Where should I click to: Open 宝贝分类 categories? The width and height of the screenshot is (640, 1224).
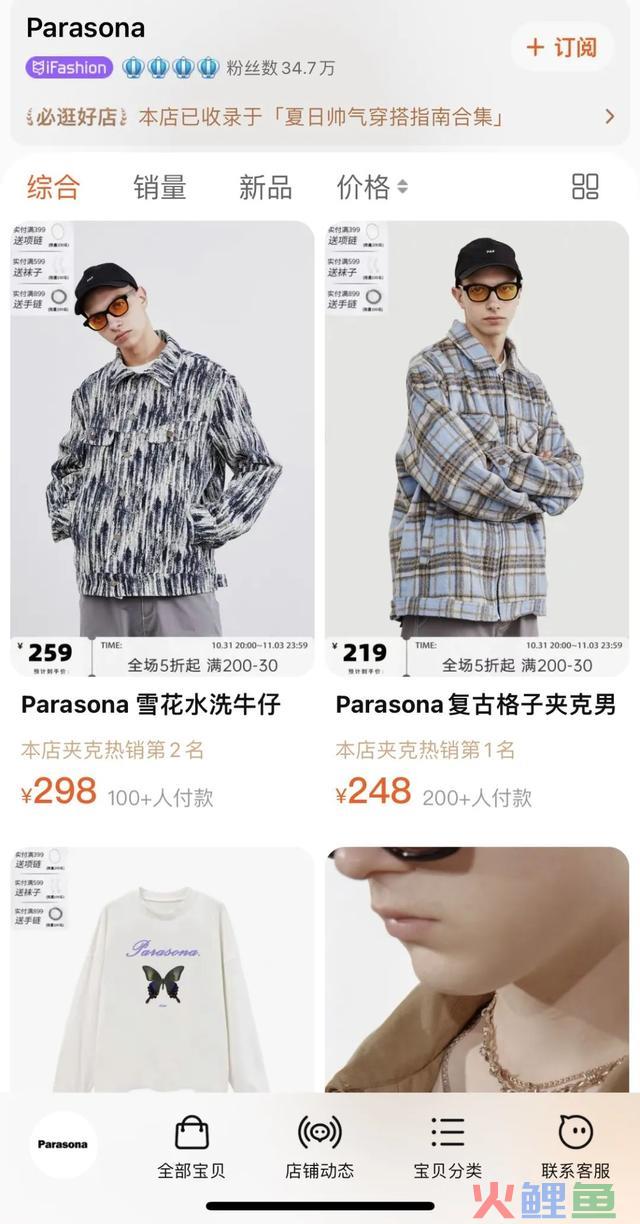pos(447,1148)
